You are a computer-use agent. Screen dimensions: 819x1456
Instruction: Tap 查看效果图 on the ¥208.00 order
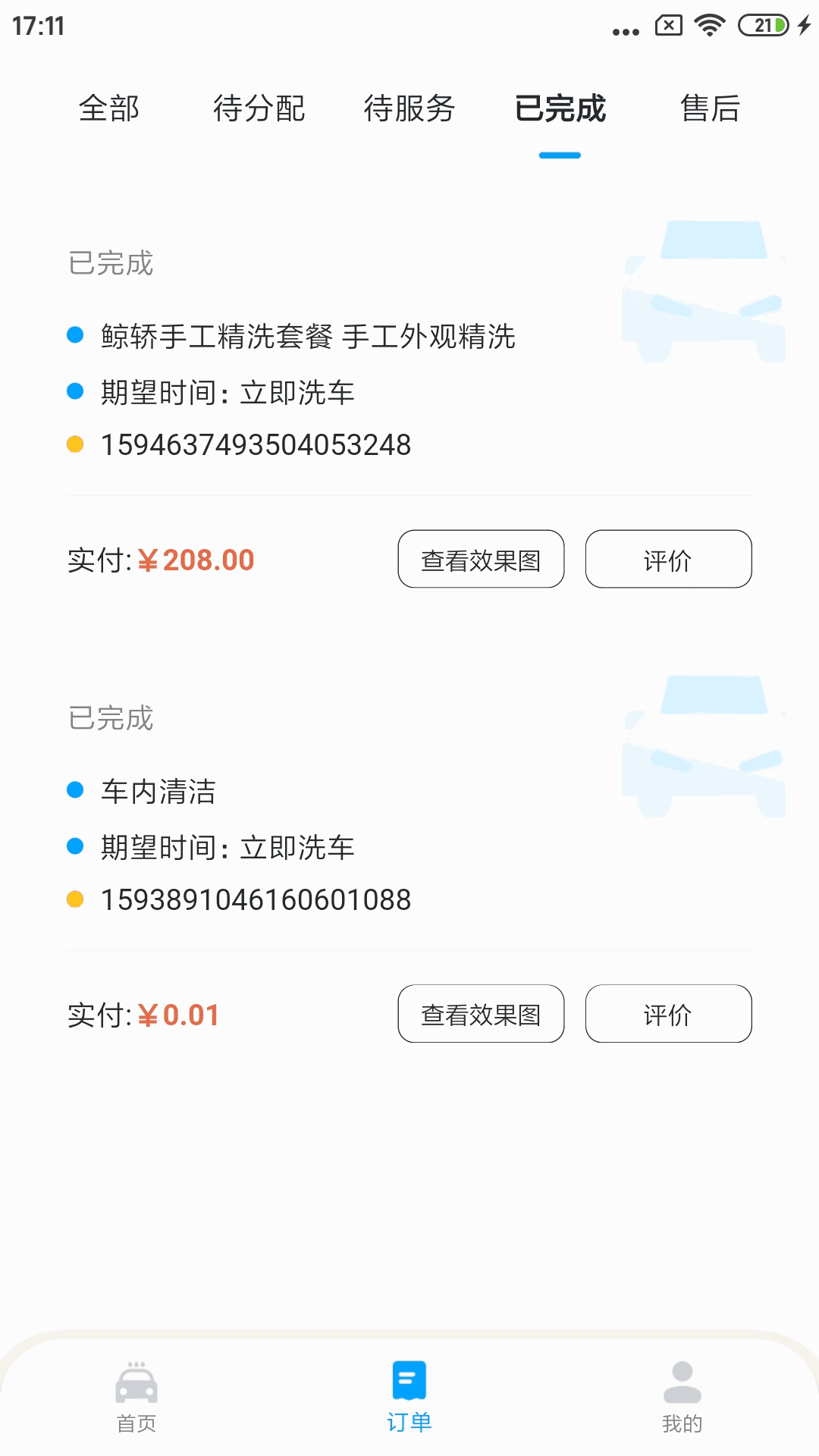click(481, 560)
